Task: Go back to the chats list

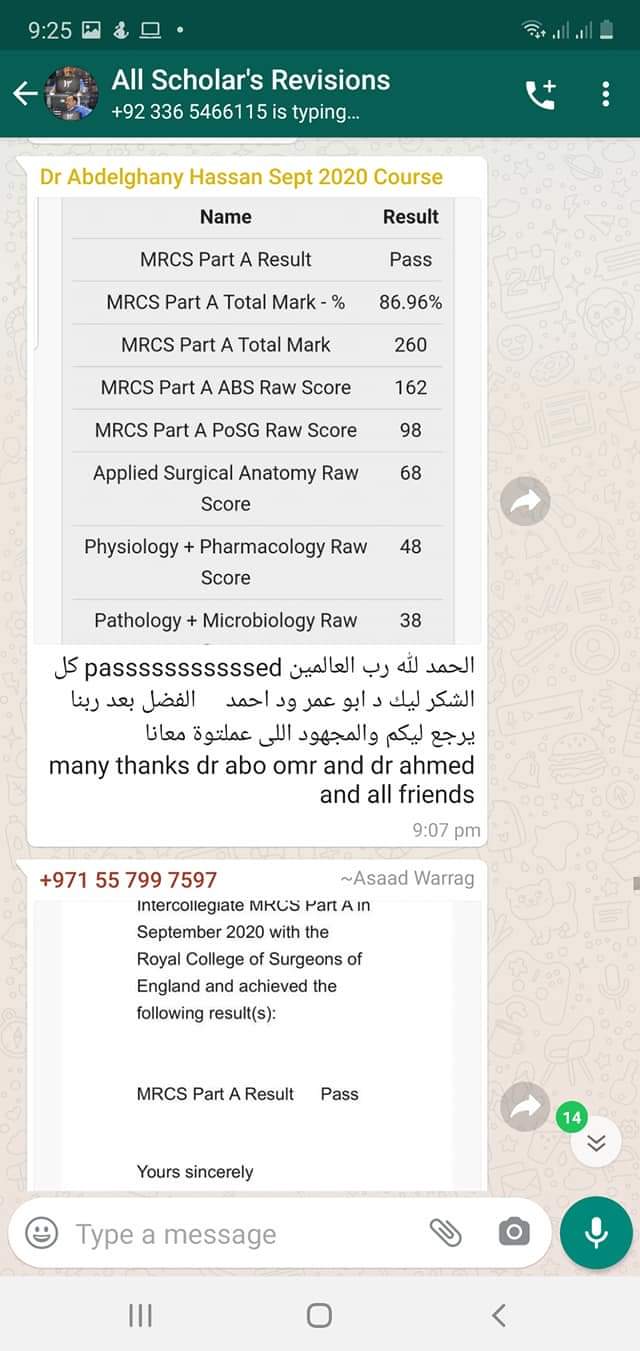Action: (24, 94)
